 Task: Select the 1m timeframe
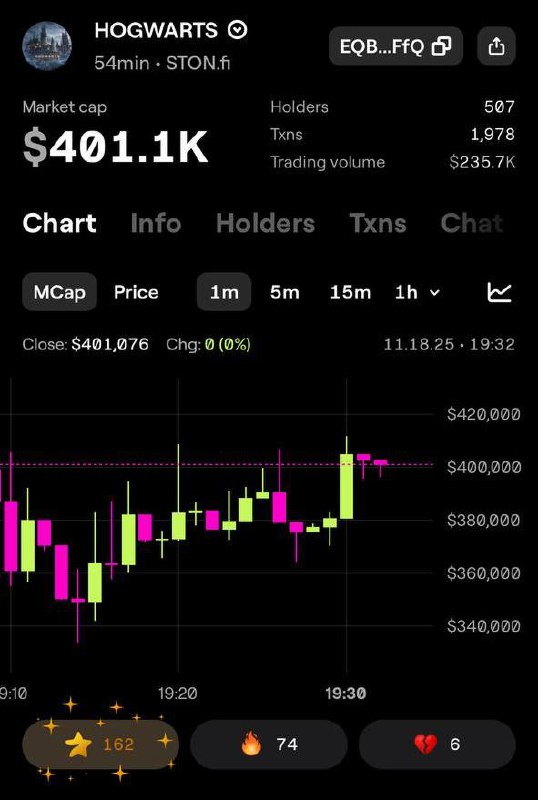tap(224, 292)
